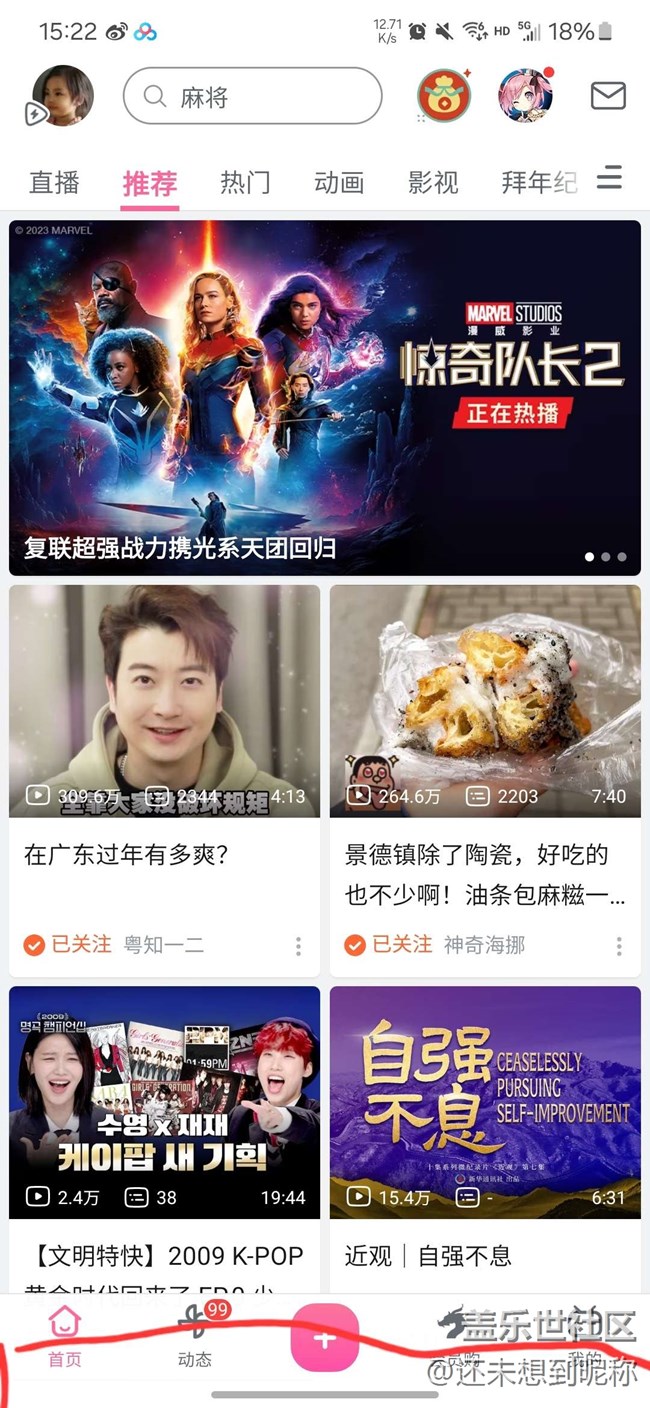The height and width of the screenshot is (1408, 650).
Task: Tap the search box showing 麻将
Action: point(252,97)
